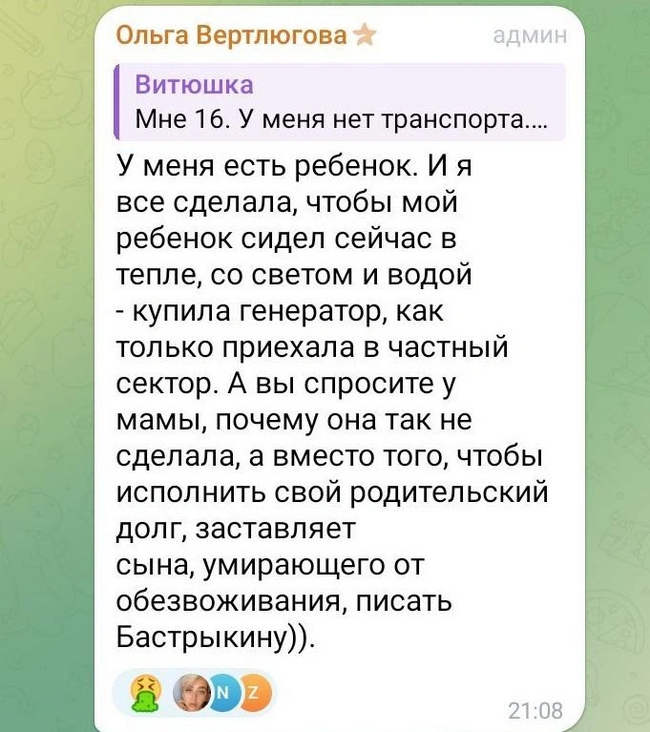Jump to the quoted message from Витюшка

340,103
